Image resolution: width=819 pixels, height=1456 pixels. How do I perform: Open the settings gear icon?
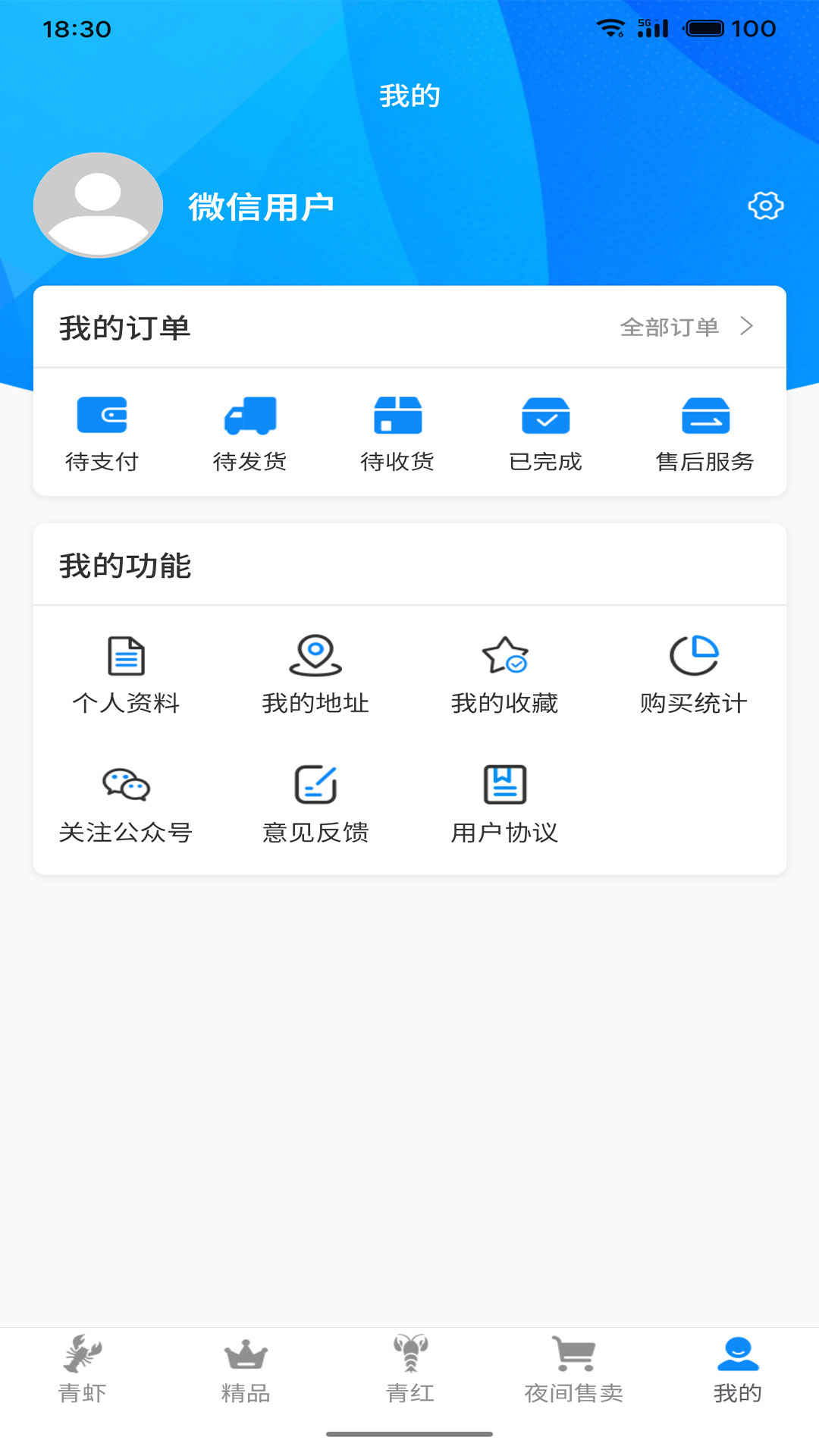click(765, 205)
